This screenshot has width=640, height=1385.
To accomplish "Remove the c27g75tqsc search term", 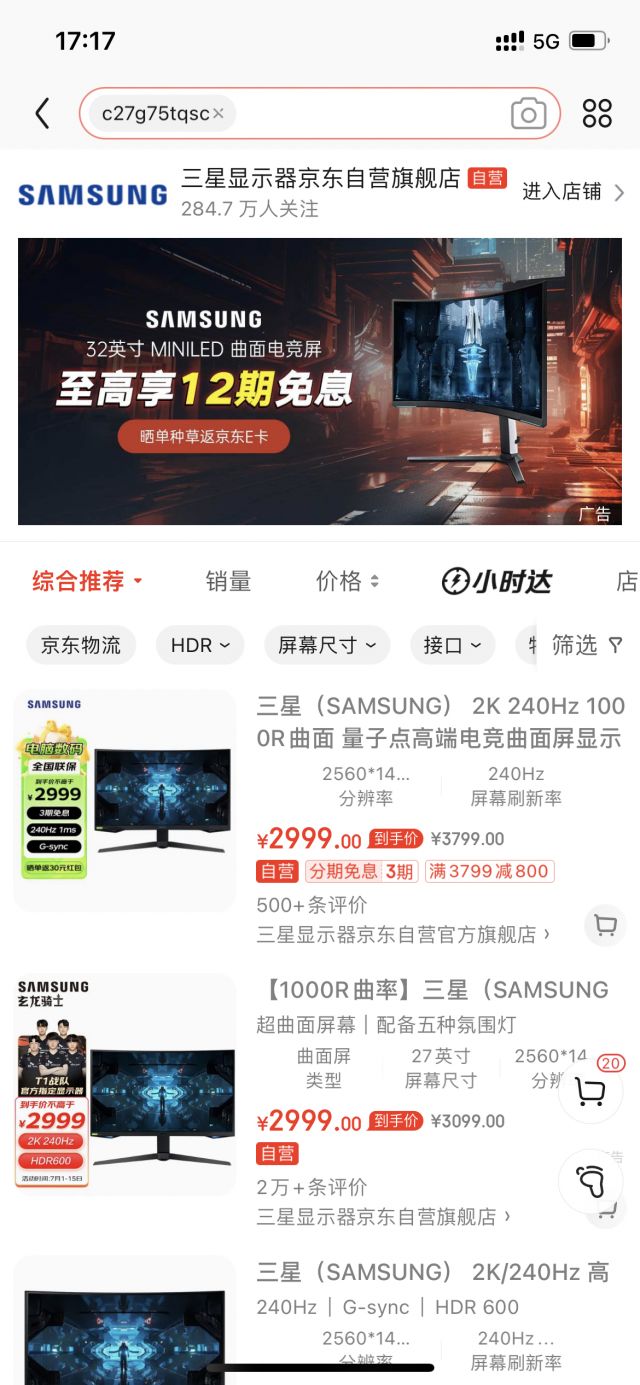I will pos(218,113).
